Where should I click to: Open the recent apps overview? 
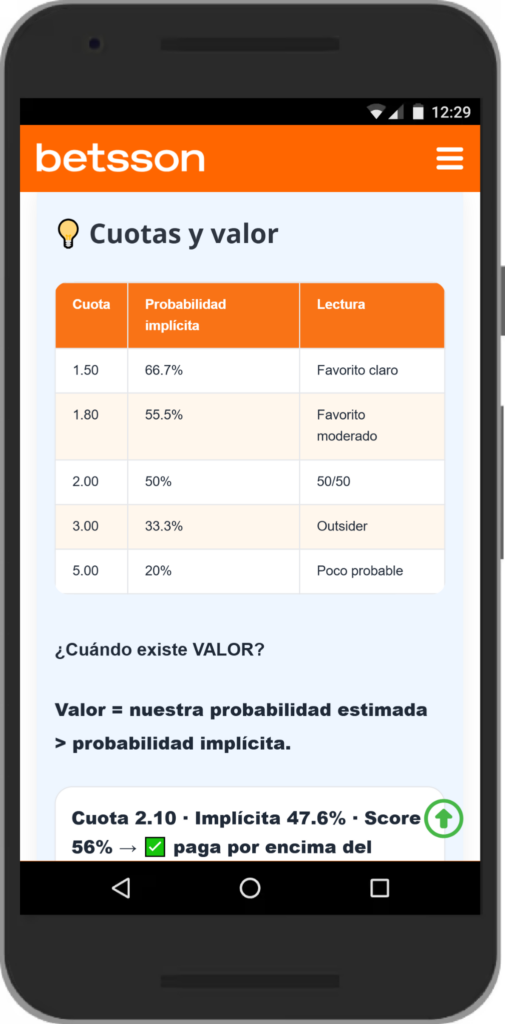(x=379, y=888)
